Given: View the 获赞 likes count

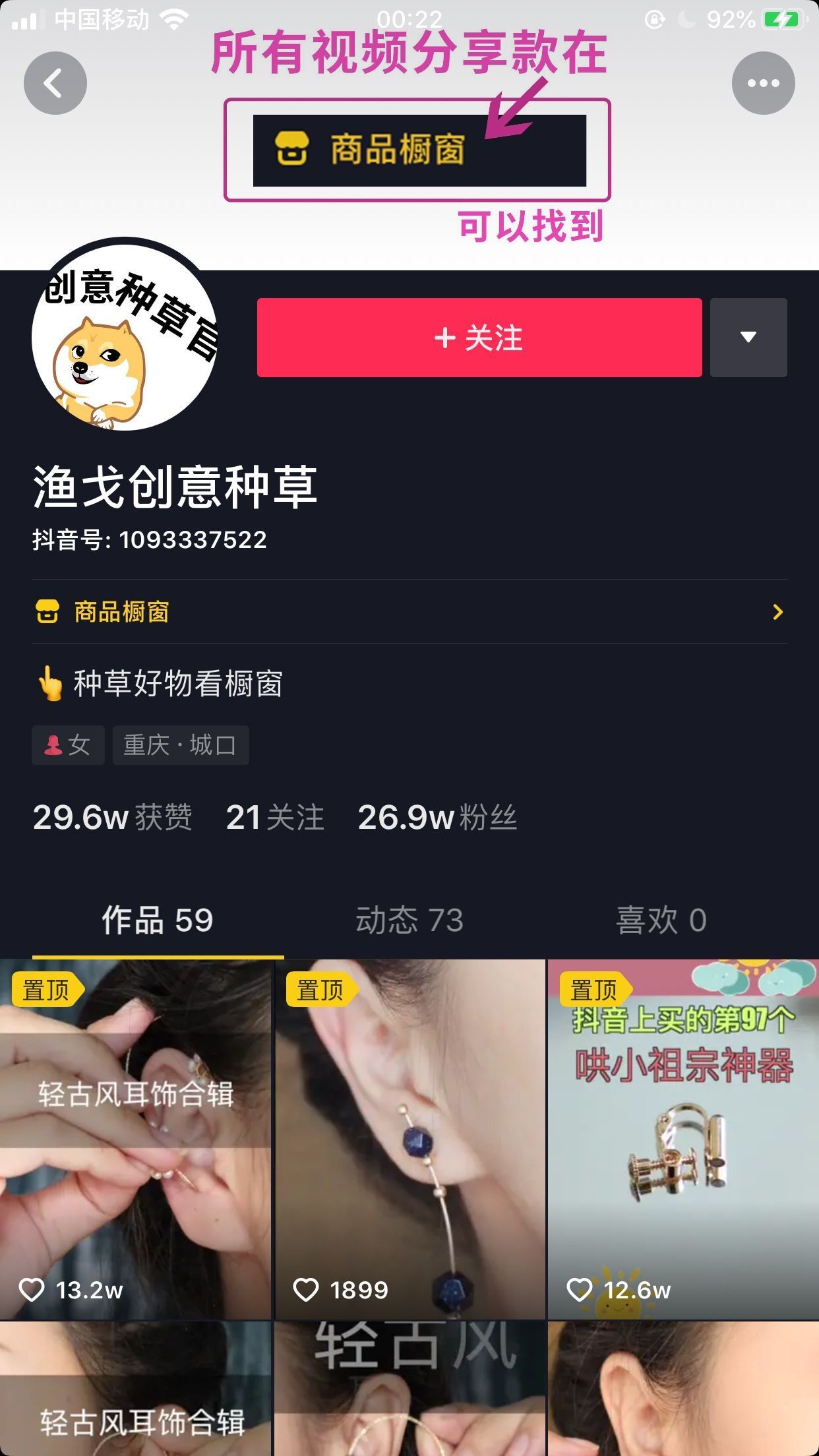Looking at the screenshot, I should pos(112,818).
